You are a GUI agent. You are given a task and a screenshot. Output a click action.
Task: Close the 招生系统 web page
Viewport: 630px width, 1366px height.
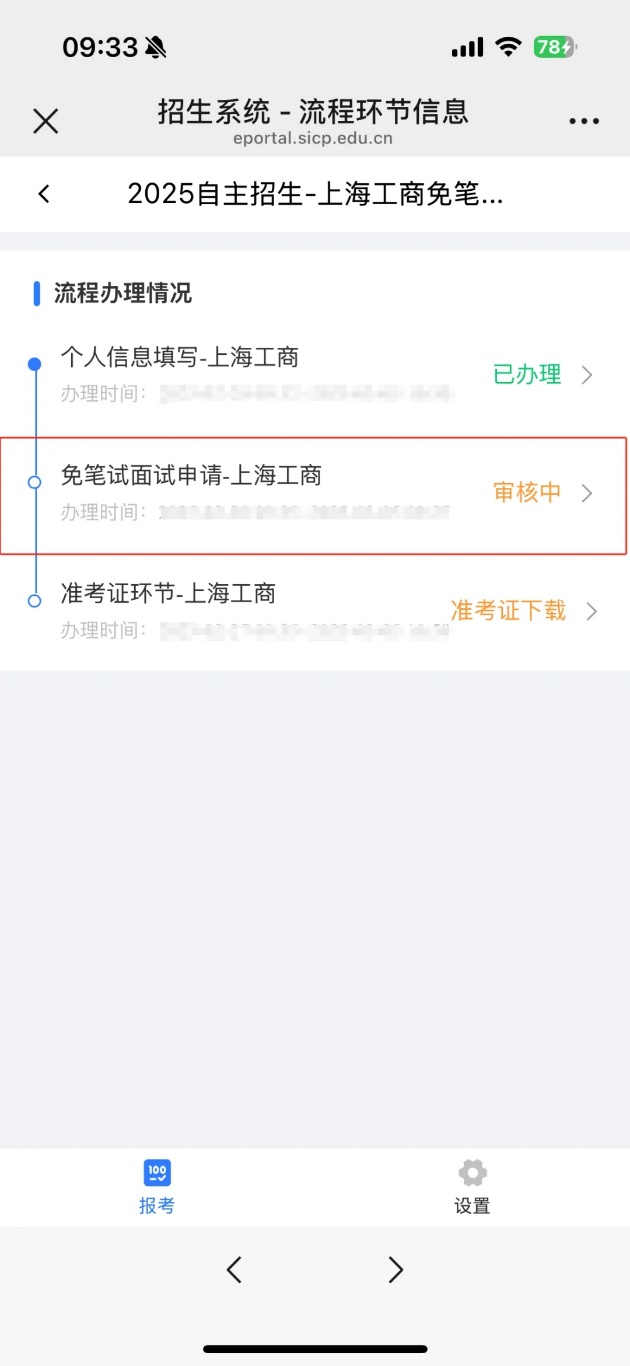pos(46,121)
